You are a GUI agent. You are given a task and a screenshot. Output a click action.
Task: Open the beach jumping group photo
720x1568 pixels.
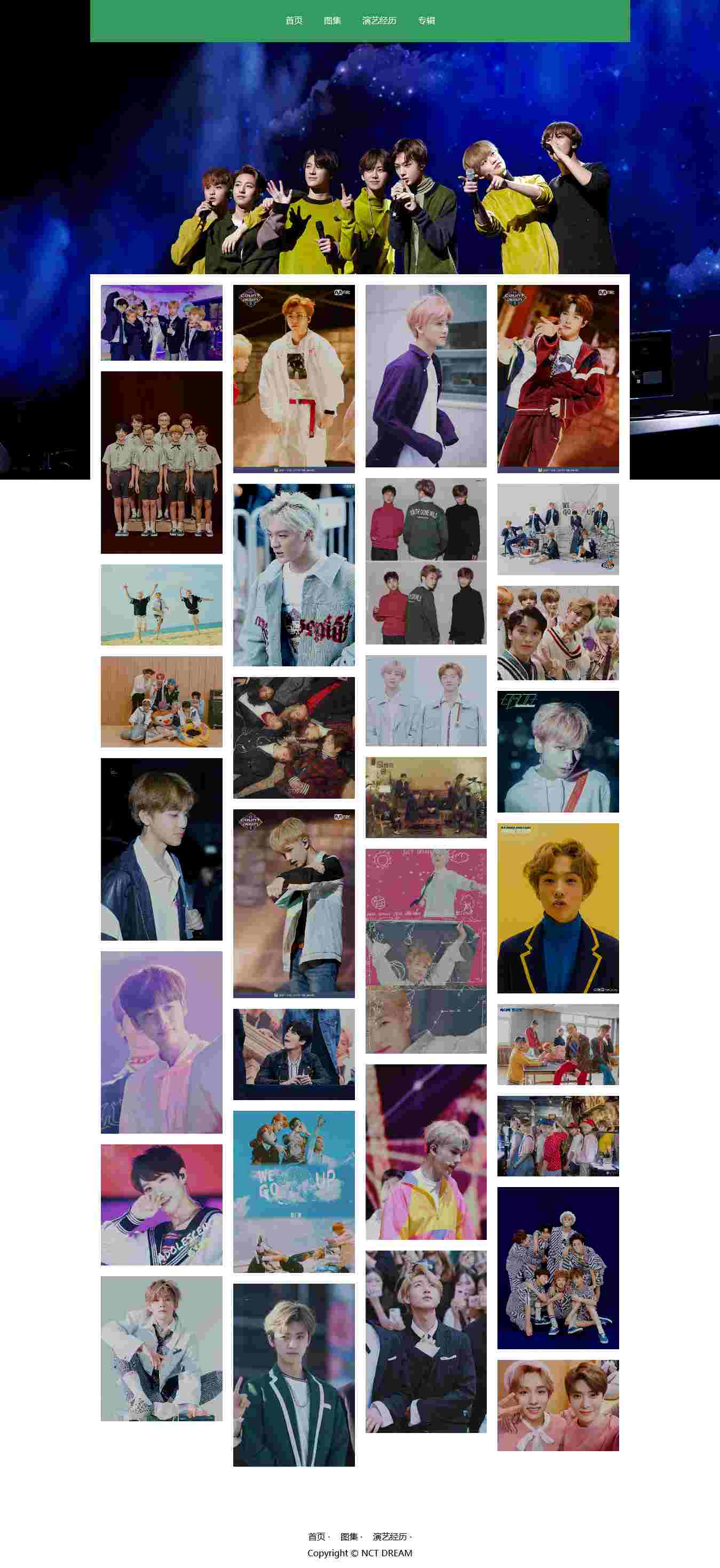click(x=161, y=604)
